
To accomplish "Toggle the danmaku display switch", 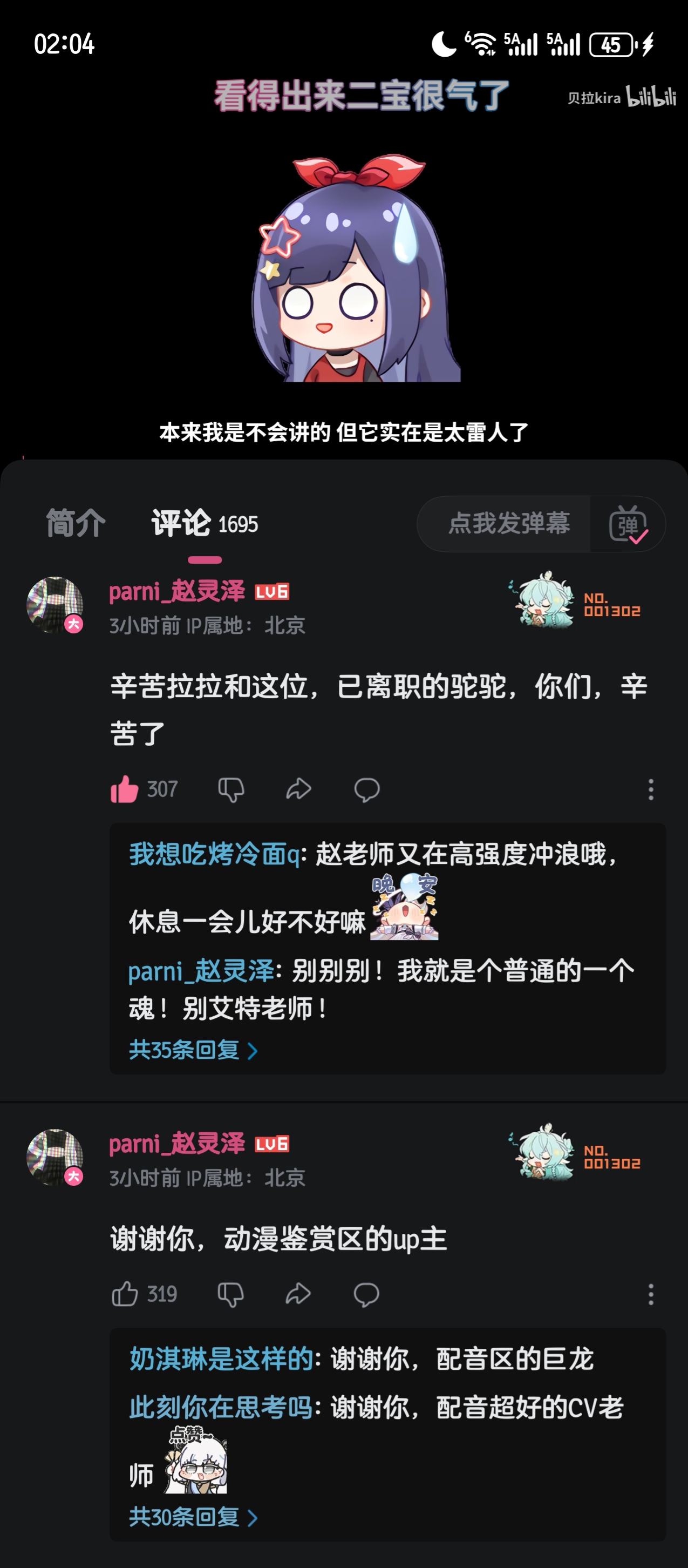I will 628,524.
